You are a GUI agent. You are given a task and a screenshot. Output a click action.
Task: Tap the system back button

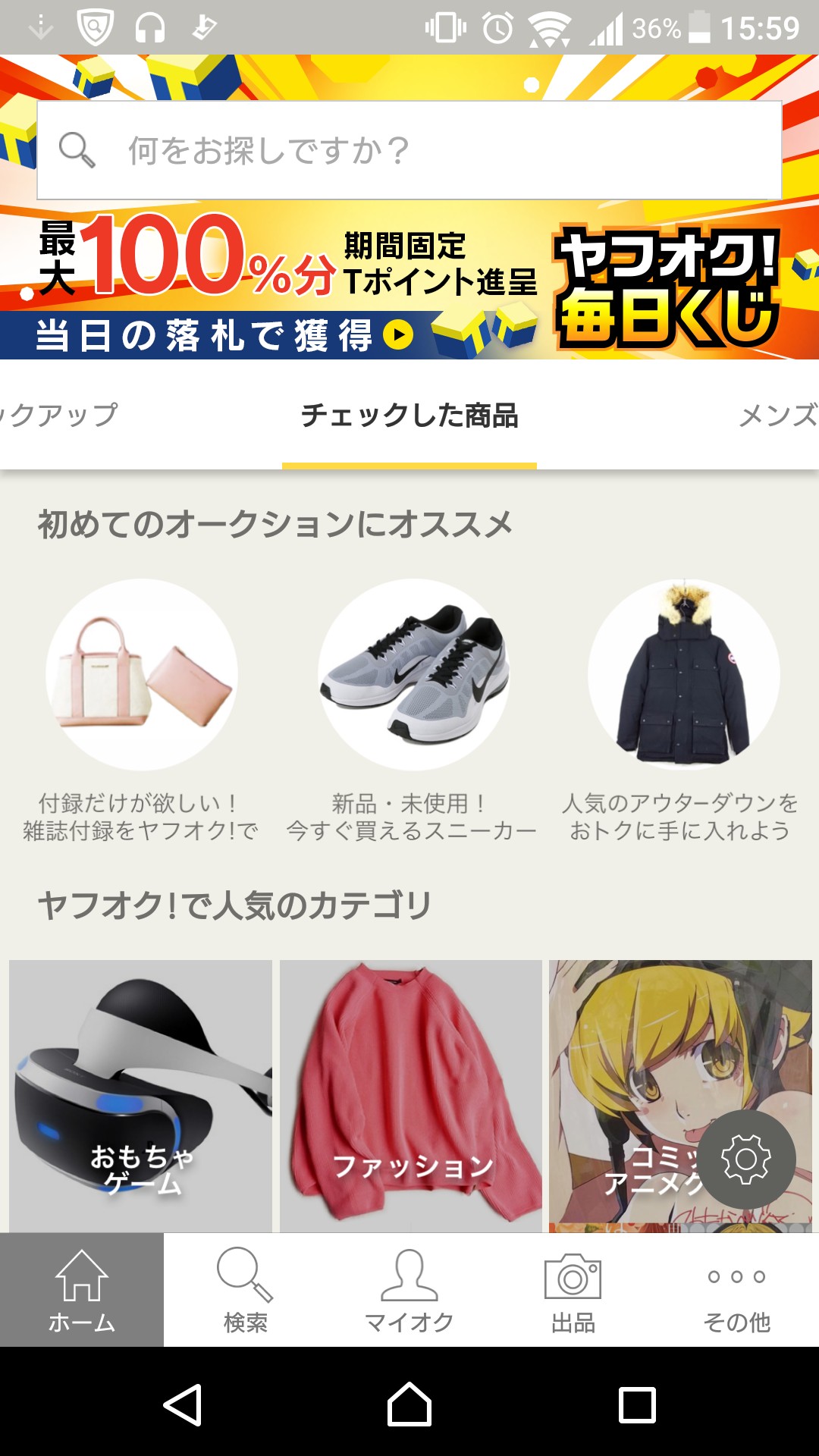click(x=183, y=1405)
